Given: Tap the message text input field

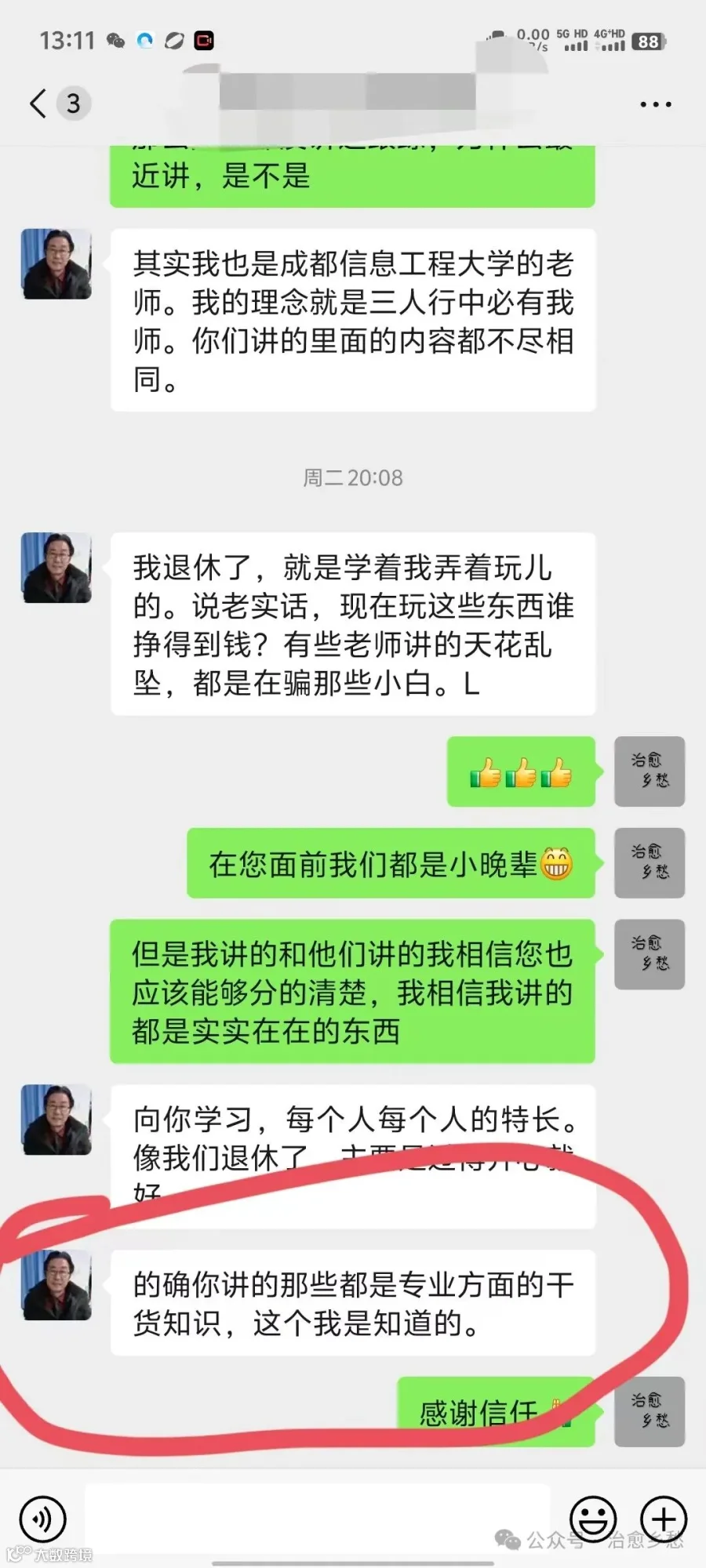Looking at the screenshot, I should (x=321, y=1518).
